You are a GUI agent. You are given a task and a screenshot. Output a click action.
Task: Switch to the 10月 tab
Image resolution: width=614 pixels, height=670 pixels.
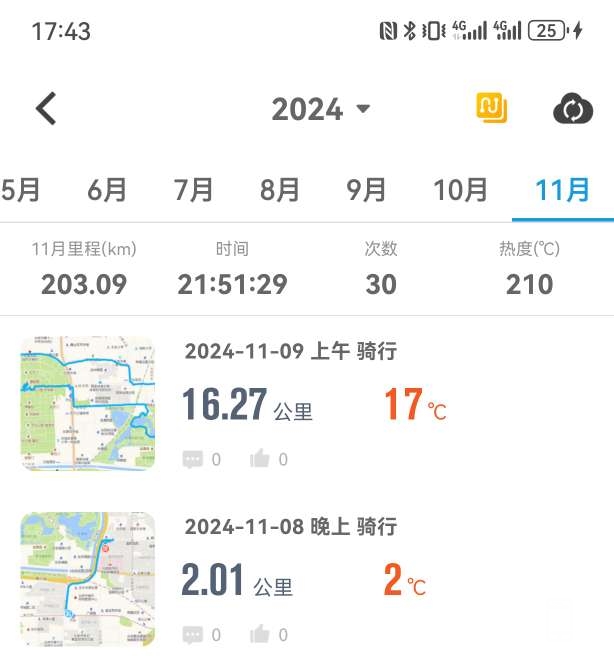point(460,189)
